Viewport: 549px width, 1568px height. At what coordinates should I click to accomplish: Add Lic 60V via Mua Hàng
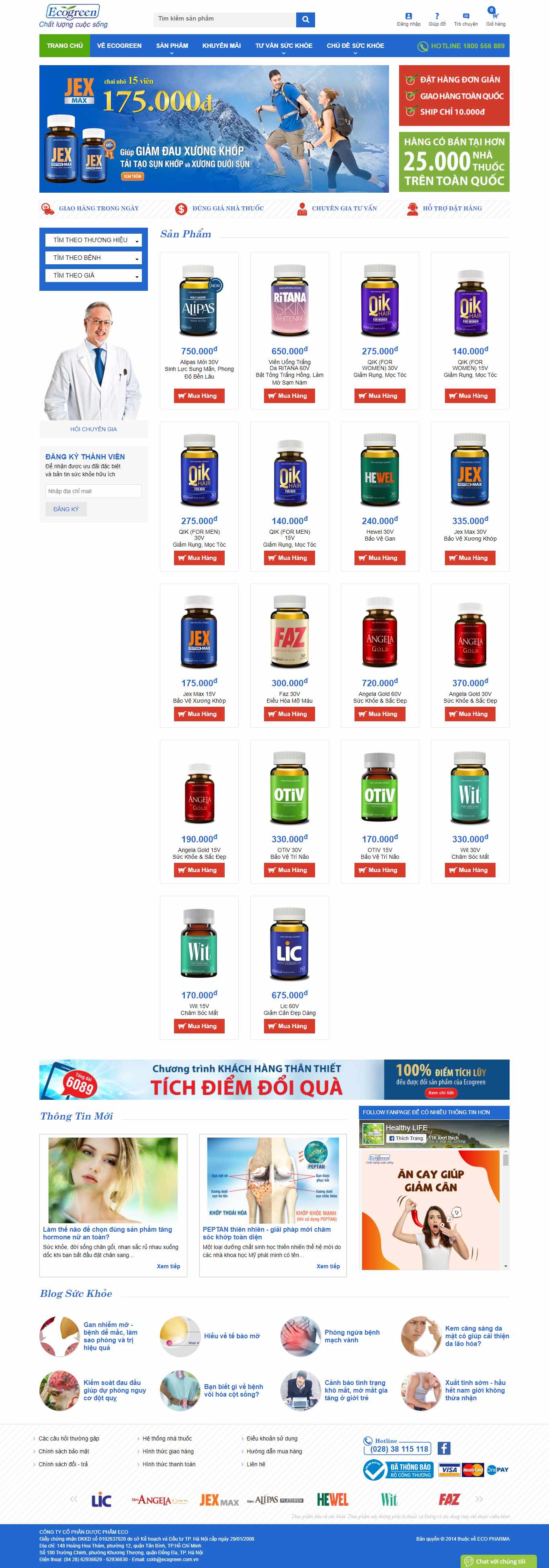click(x=289, y=1026)
